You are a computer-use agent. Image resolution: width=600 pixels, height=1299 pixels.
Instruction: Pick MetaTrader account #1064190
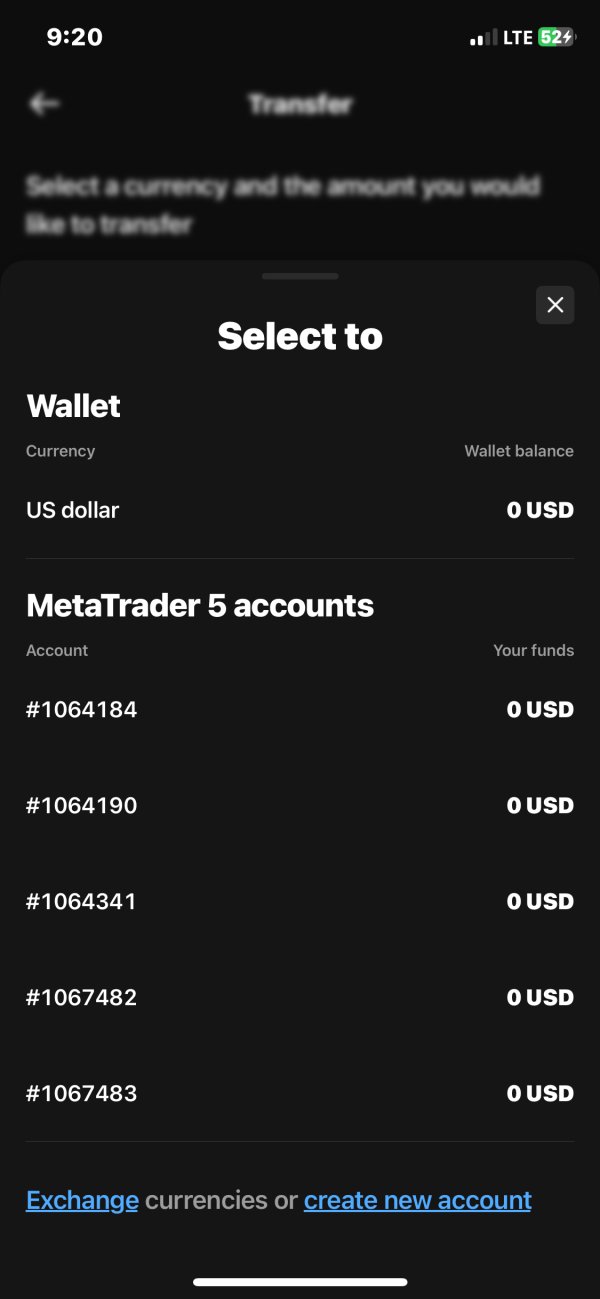pos(300,806)
